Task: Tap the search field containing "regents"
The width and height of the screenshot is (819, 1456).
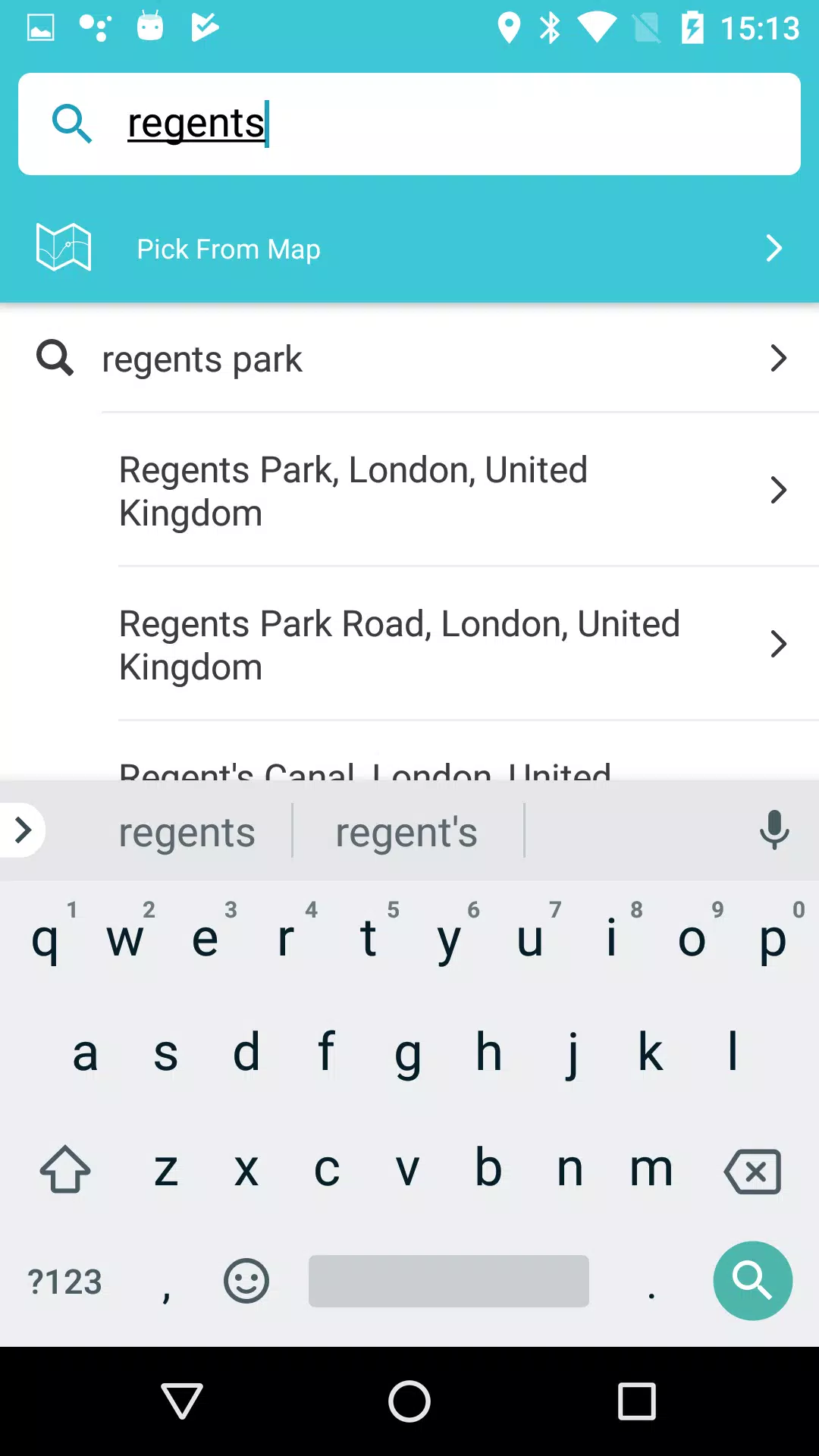Action: click(x=455, y=124)
